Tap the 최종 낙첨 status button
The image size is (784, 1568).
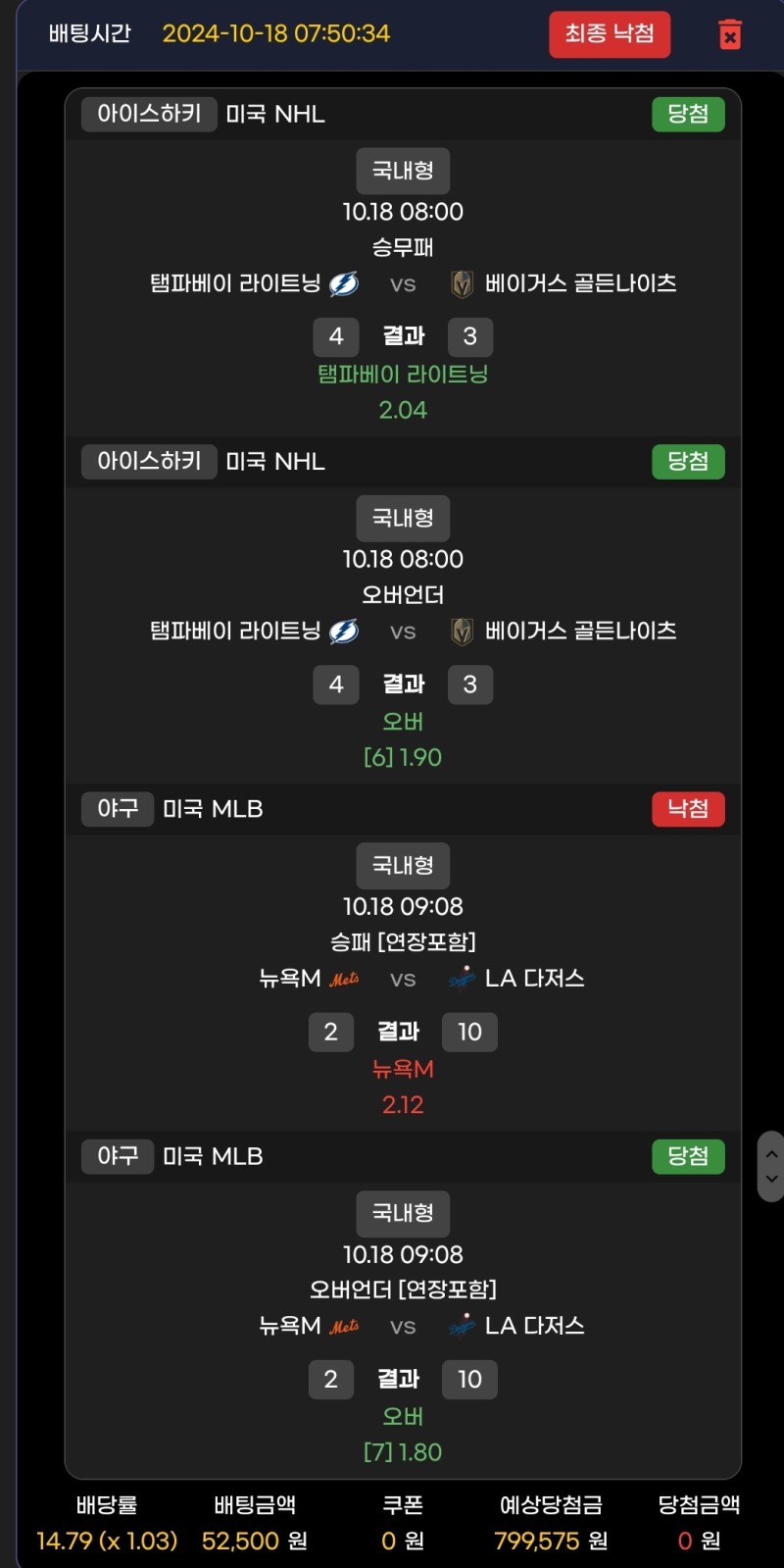[x=610, y=34]
